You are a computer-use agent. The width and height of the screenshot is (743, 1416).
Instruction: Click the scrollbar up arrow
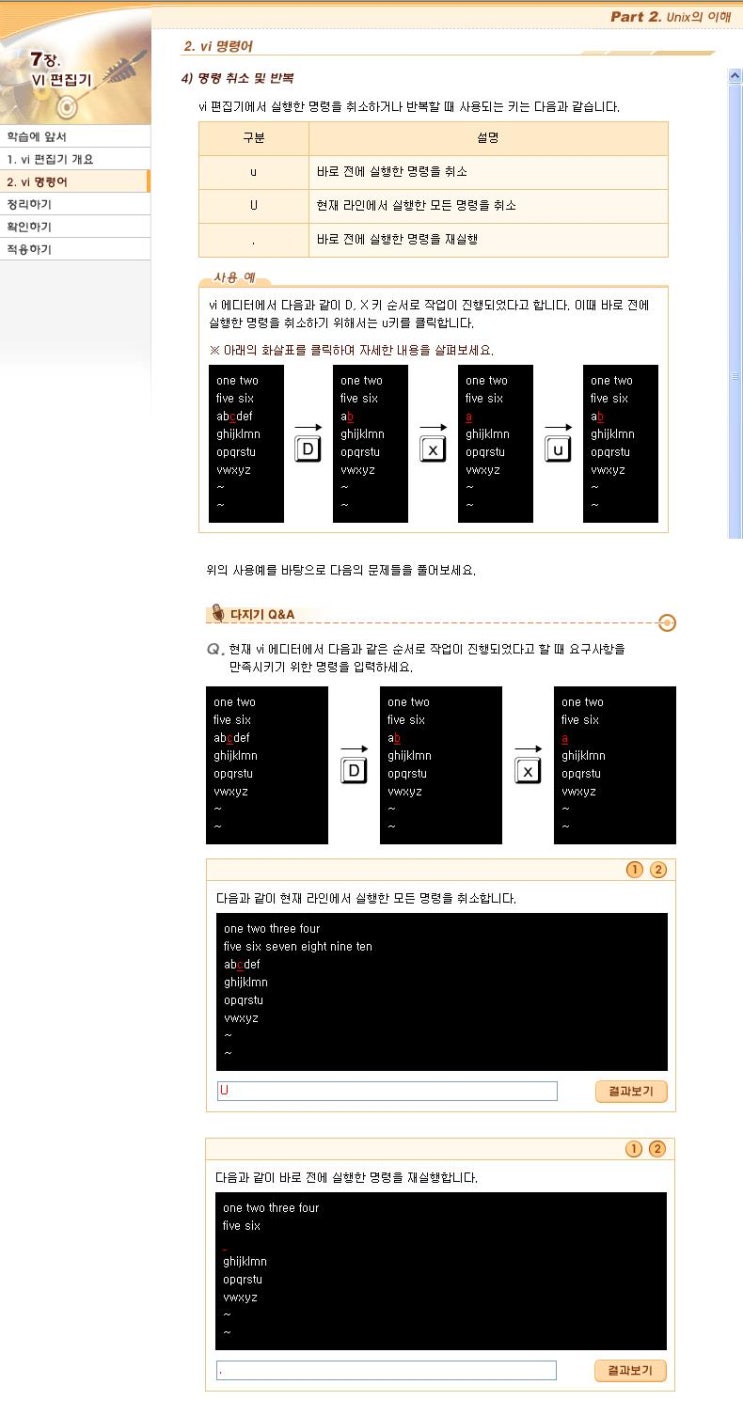click(x=736, y=75)
